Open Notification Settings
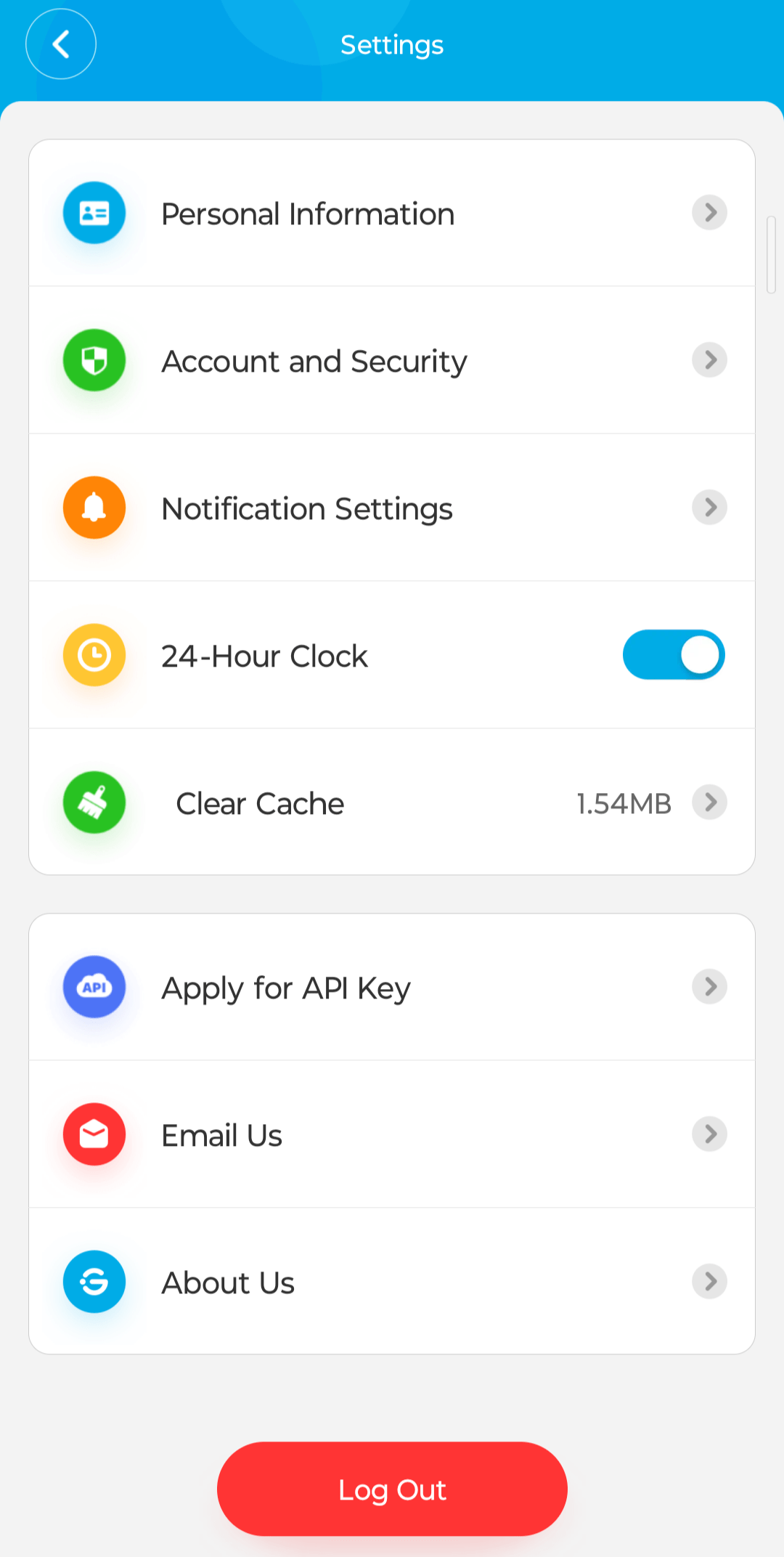Viewport: 784px width, 1557px height. [392, 508]
